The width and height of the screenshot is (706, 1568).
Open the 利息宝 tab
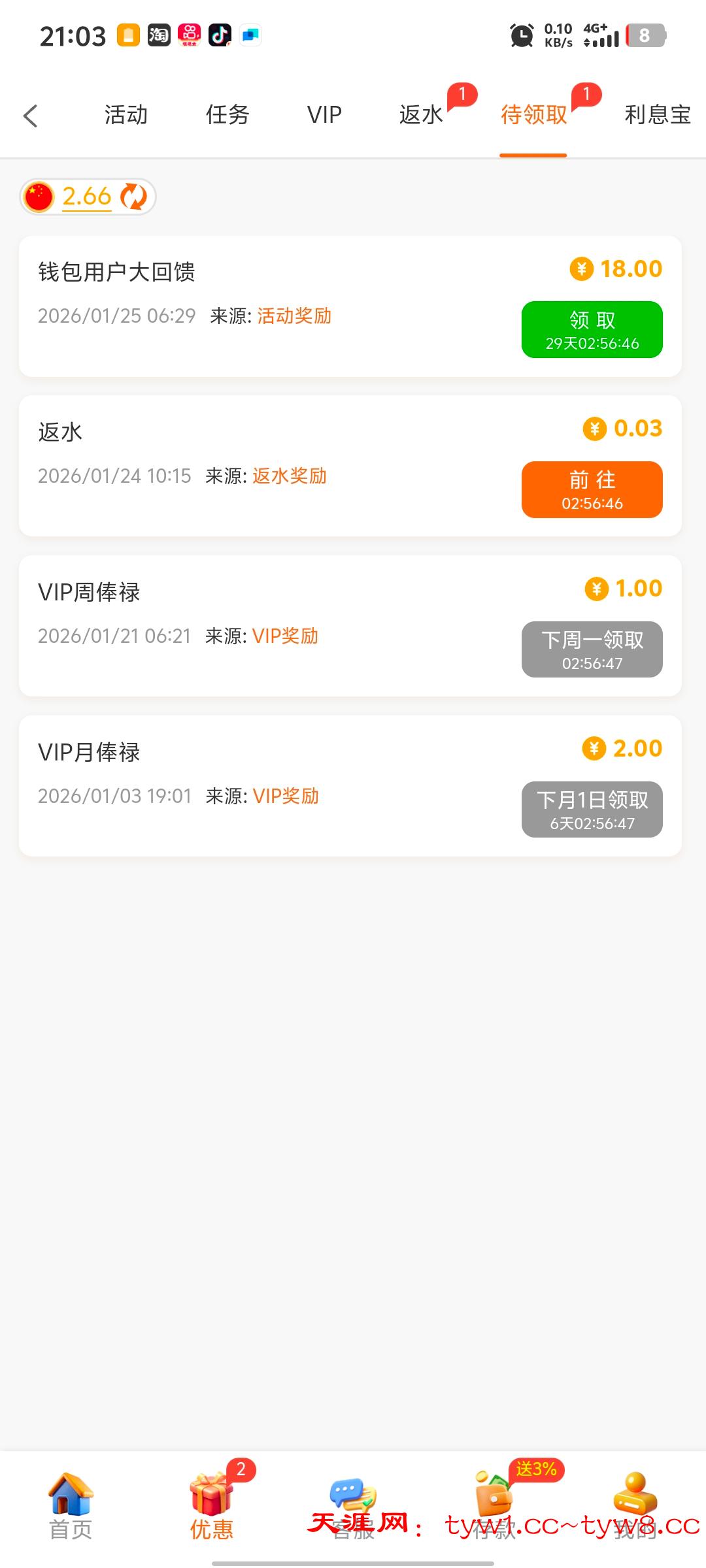click(x=657, y=115)
